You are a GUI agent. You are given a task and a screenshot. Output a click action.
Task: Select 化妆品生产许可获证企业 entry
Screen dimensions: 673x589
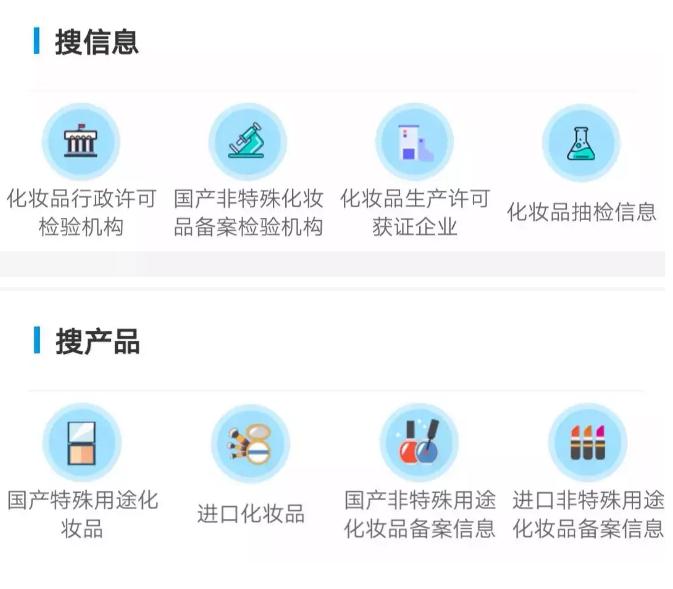tap(414, 143)
